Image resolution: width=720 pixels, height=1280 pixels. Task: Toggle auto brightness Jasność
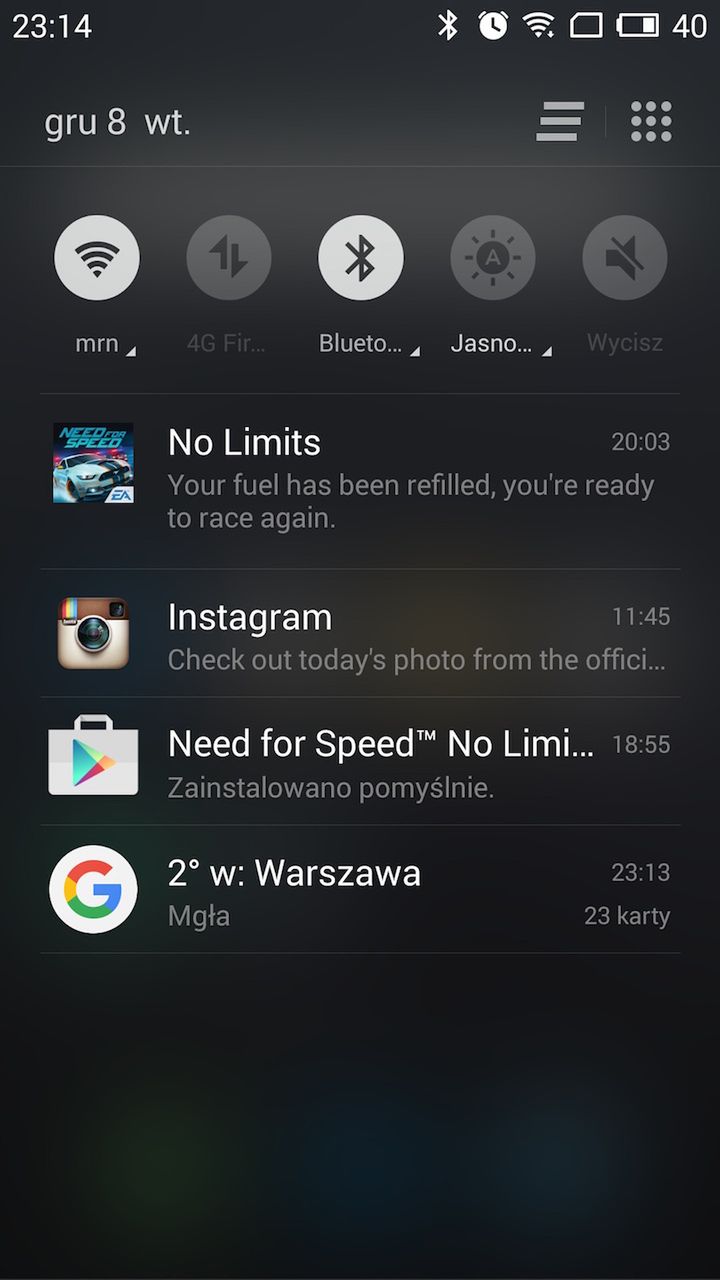[493, 258]
